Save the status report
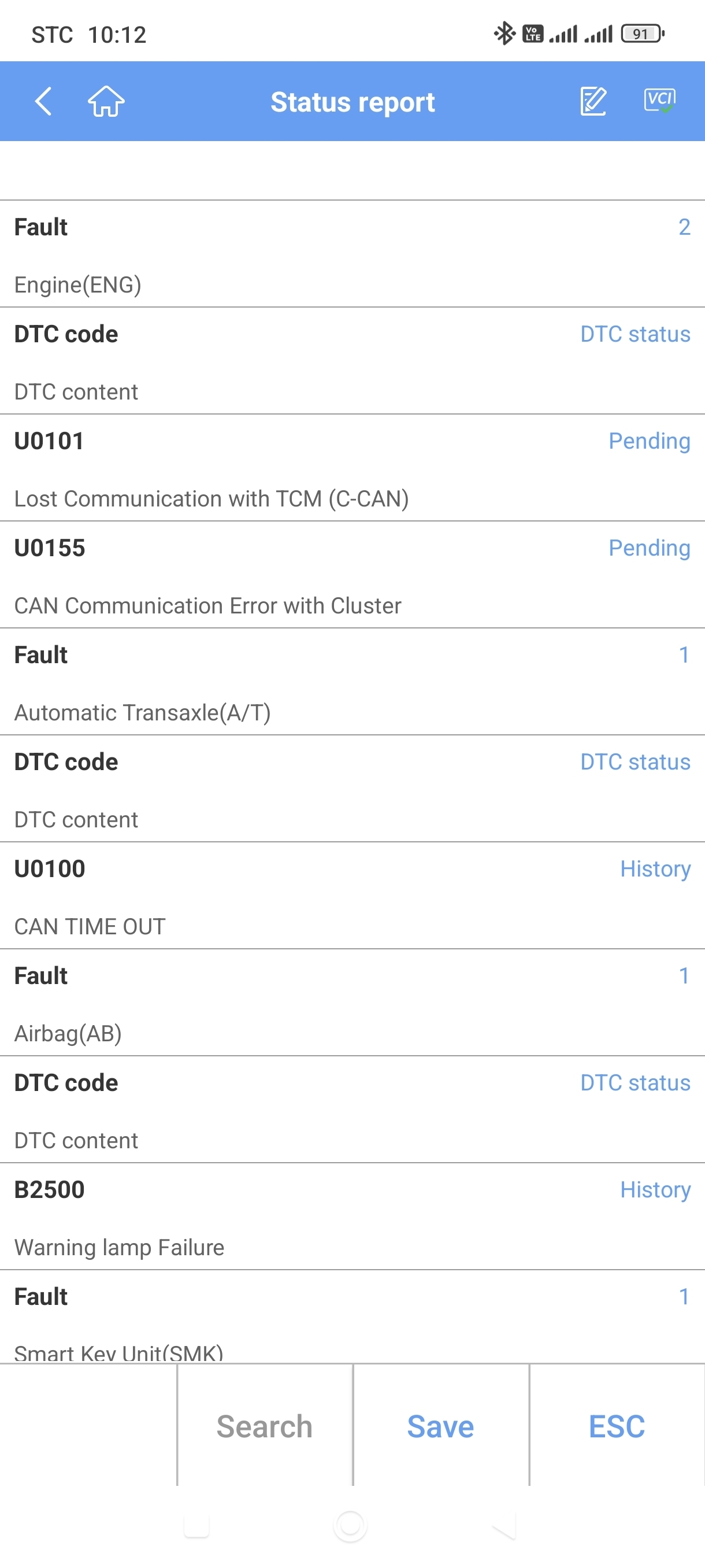This screenshot has width=705, height=1568. tap(440, 1426)
